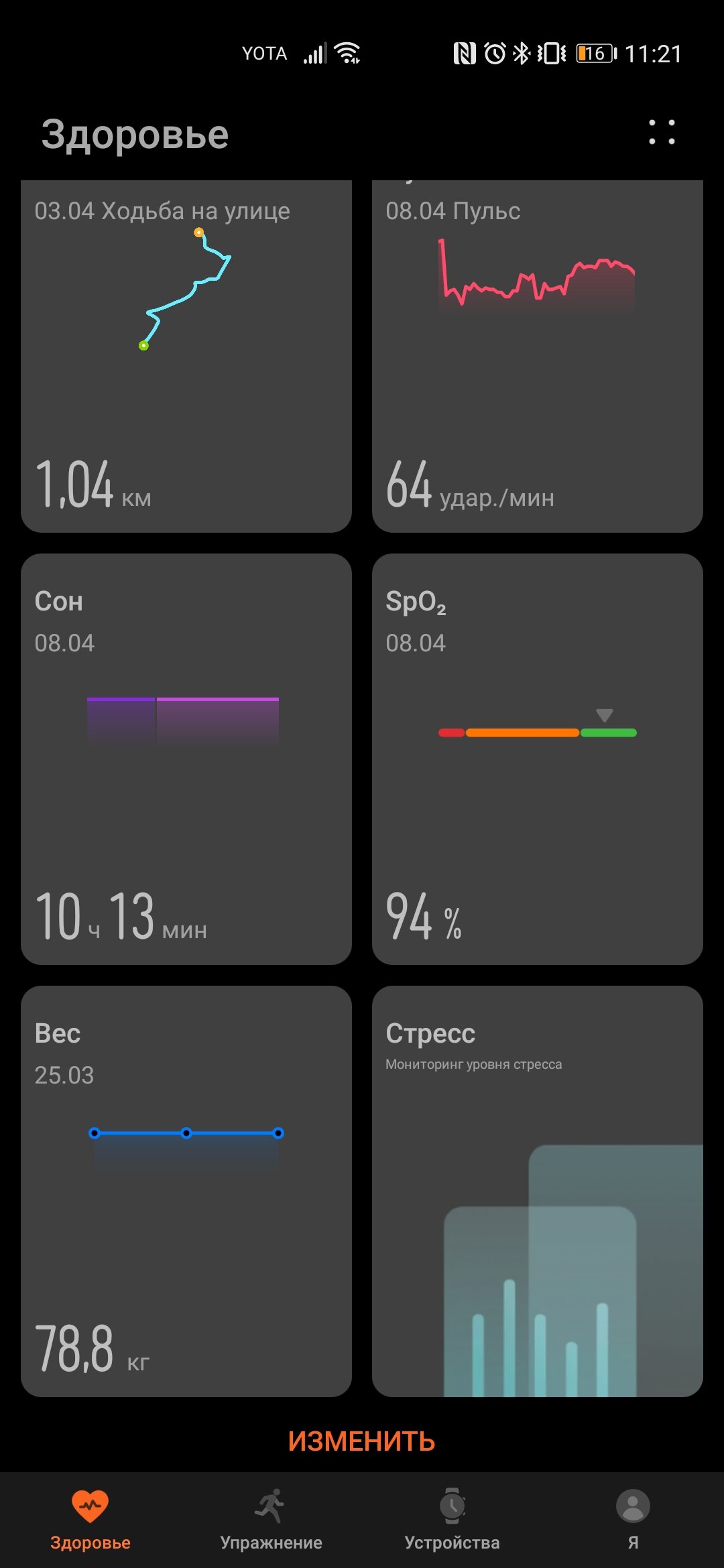Open the Вес weight card

click(186, 1191)
